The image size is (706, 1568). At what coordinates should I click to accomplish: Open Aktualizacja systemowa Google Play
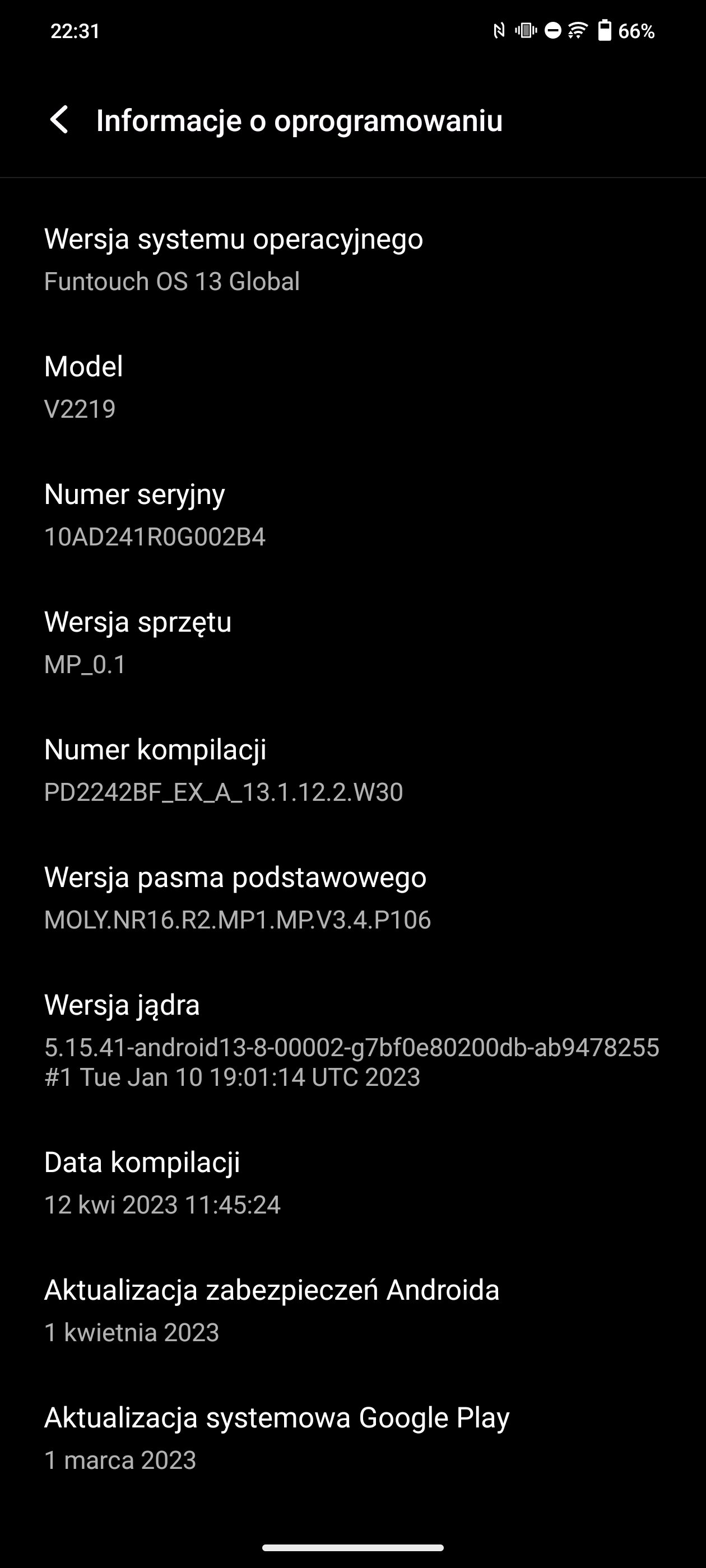point(352,1438)
